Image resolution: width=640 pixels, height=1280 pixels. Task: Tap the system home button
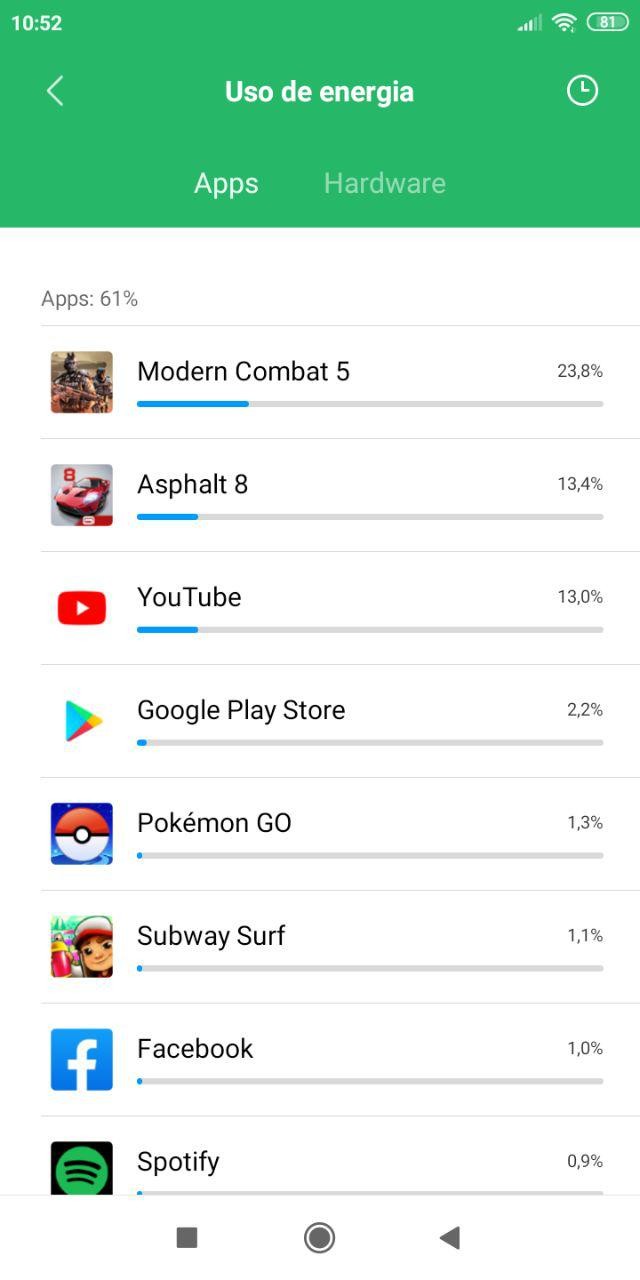319,1238
